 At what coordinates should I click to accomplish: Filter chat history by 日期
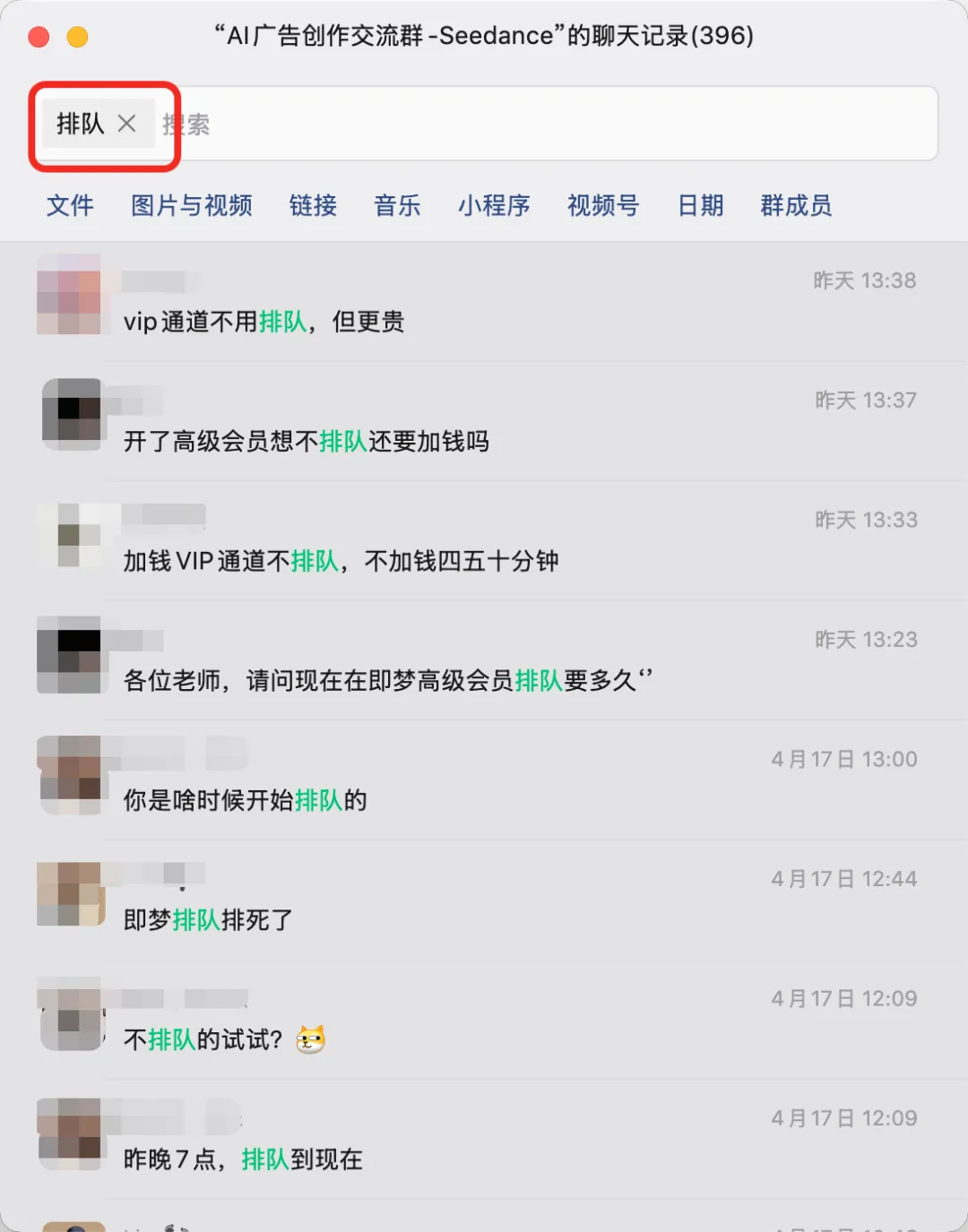tap(700, 206)
